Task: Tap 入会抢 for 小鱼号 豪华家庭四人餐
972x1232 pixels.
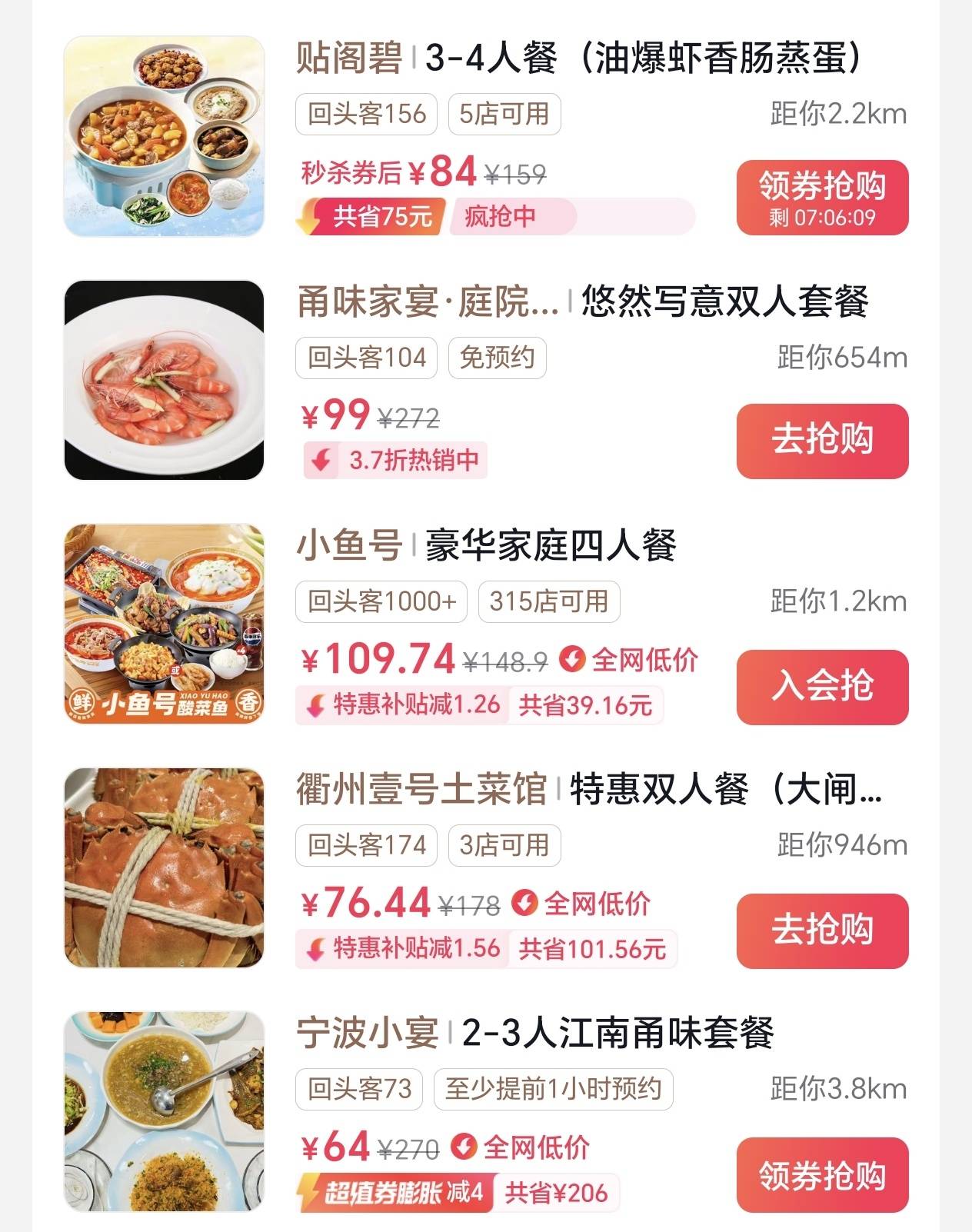Action: [822, 686]
